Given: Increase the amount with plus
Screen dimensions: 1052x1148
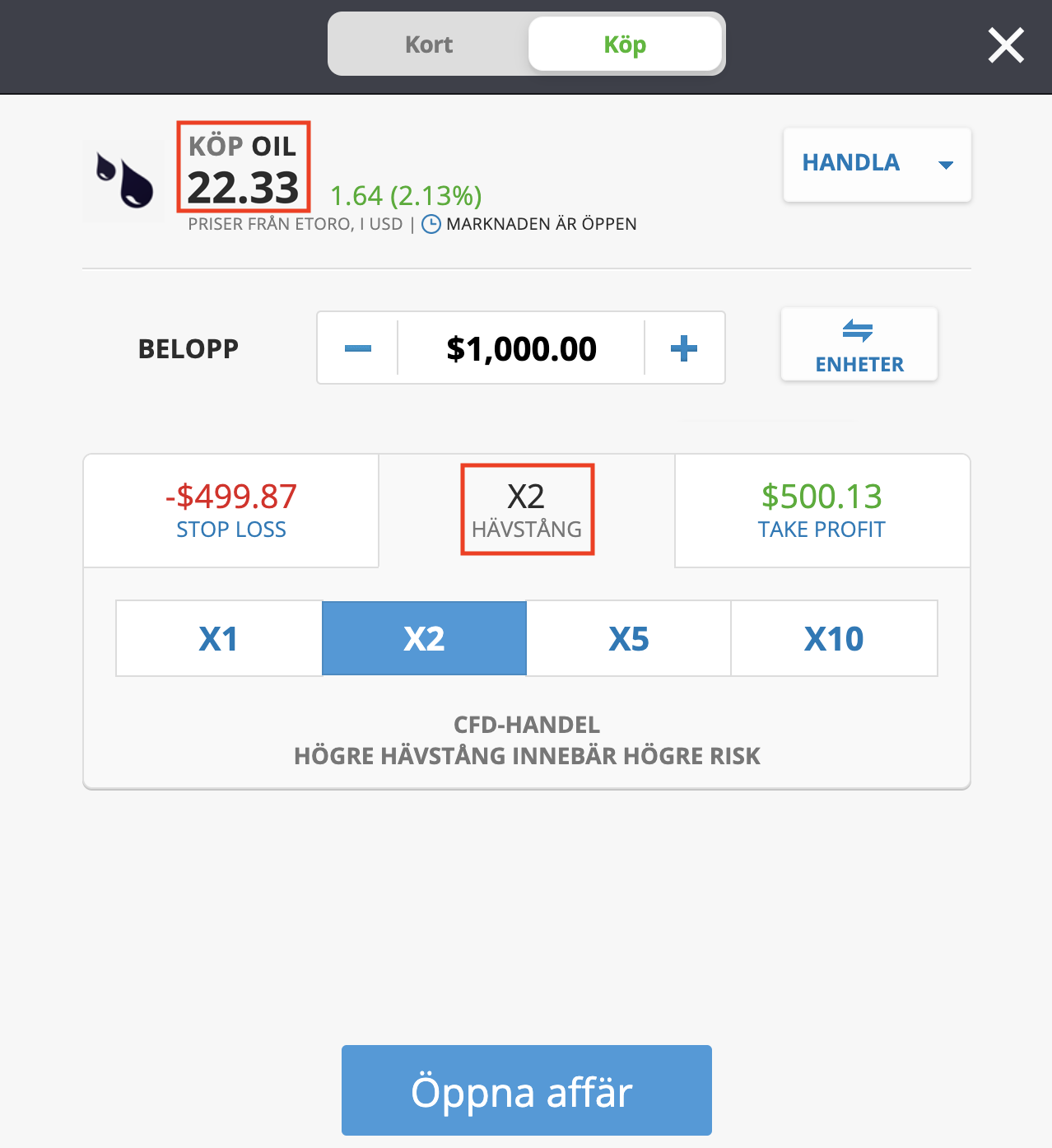Looking at the screenshot, I should click(683, 348).
